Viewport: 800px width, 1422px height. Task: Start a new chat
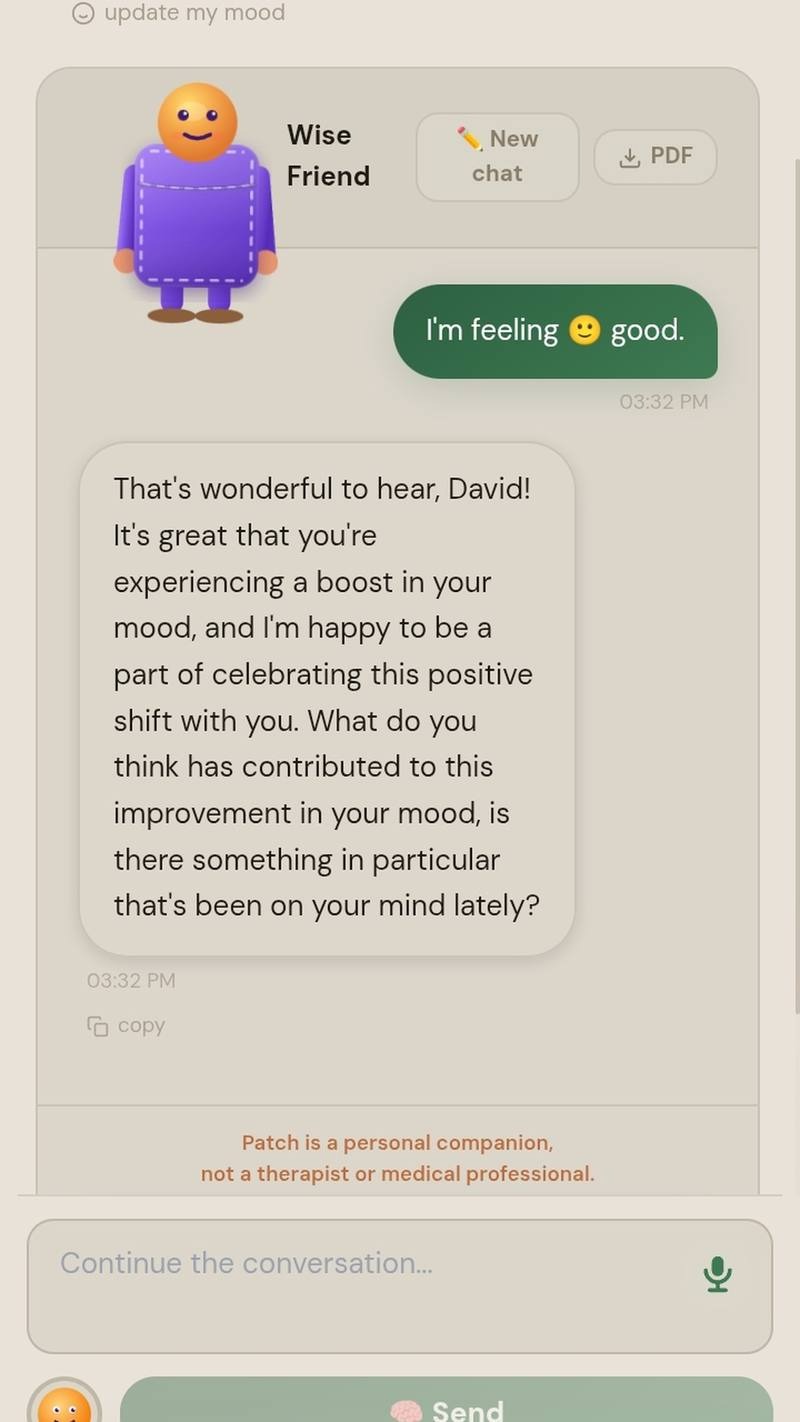[497, 156]
